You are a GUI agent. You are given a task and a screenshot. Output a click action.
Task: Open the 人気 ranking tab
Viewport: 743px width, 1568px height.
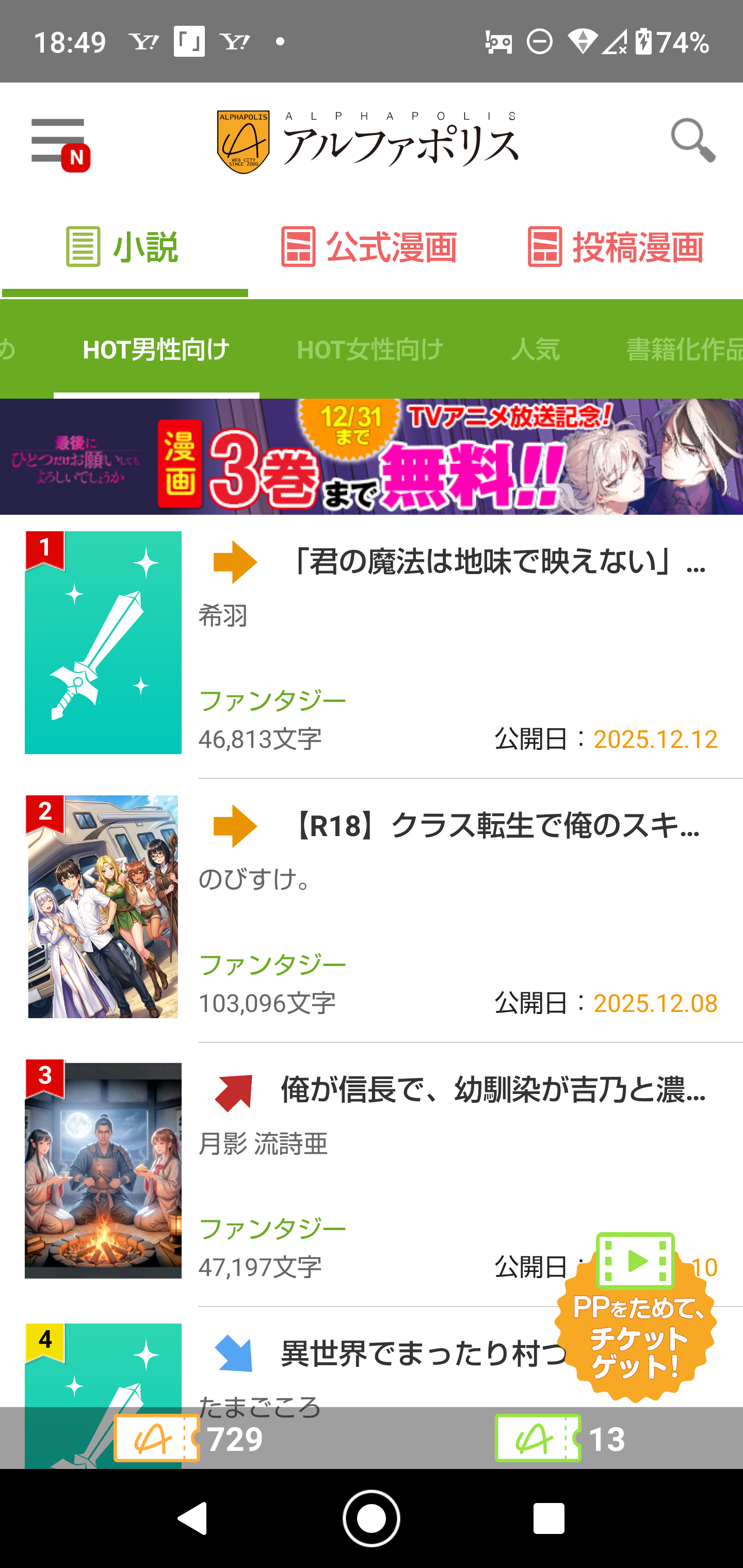pos(535,349)
